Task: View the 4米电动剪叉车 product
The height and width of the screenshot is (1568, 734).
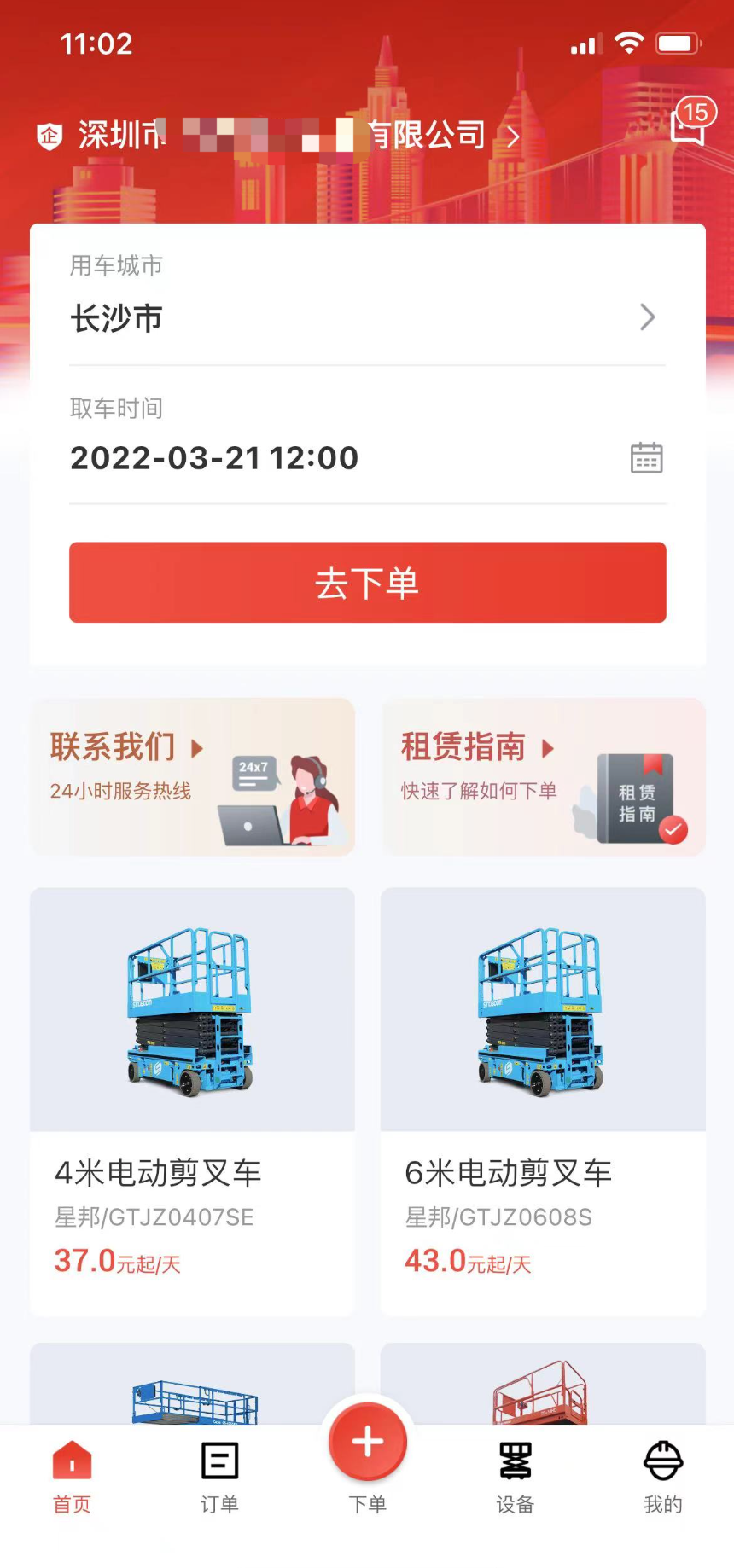Action: pos(192,1101)
